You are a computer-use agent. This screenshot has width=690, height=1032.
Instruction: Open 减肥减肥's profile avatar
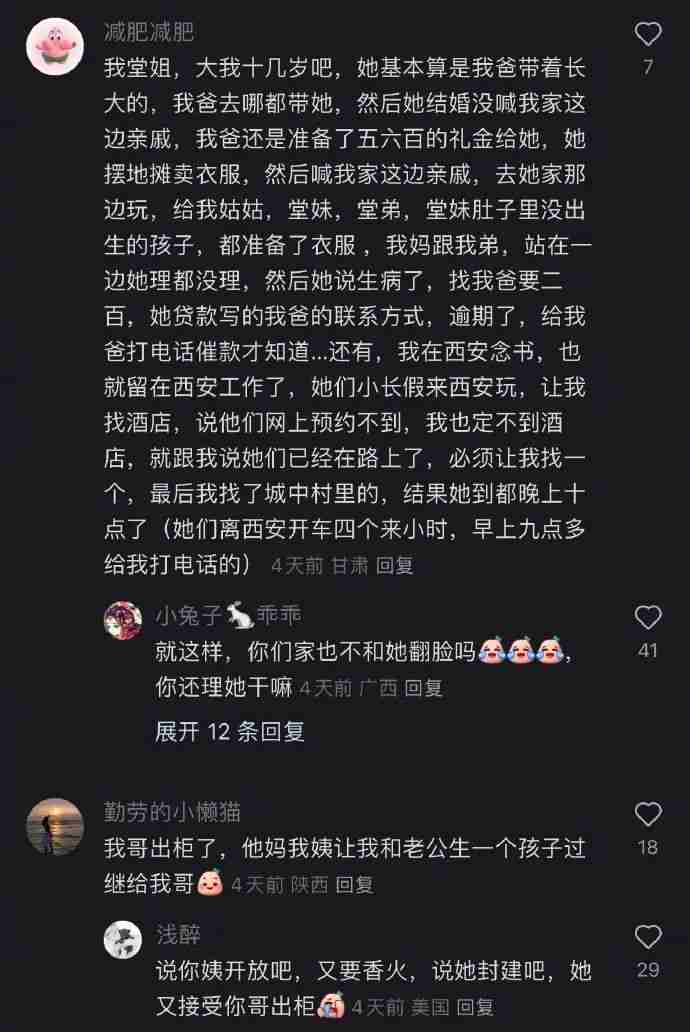54,47
